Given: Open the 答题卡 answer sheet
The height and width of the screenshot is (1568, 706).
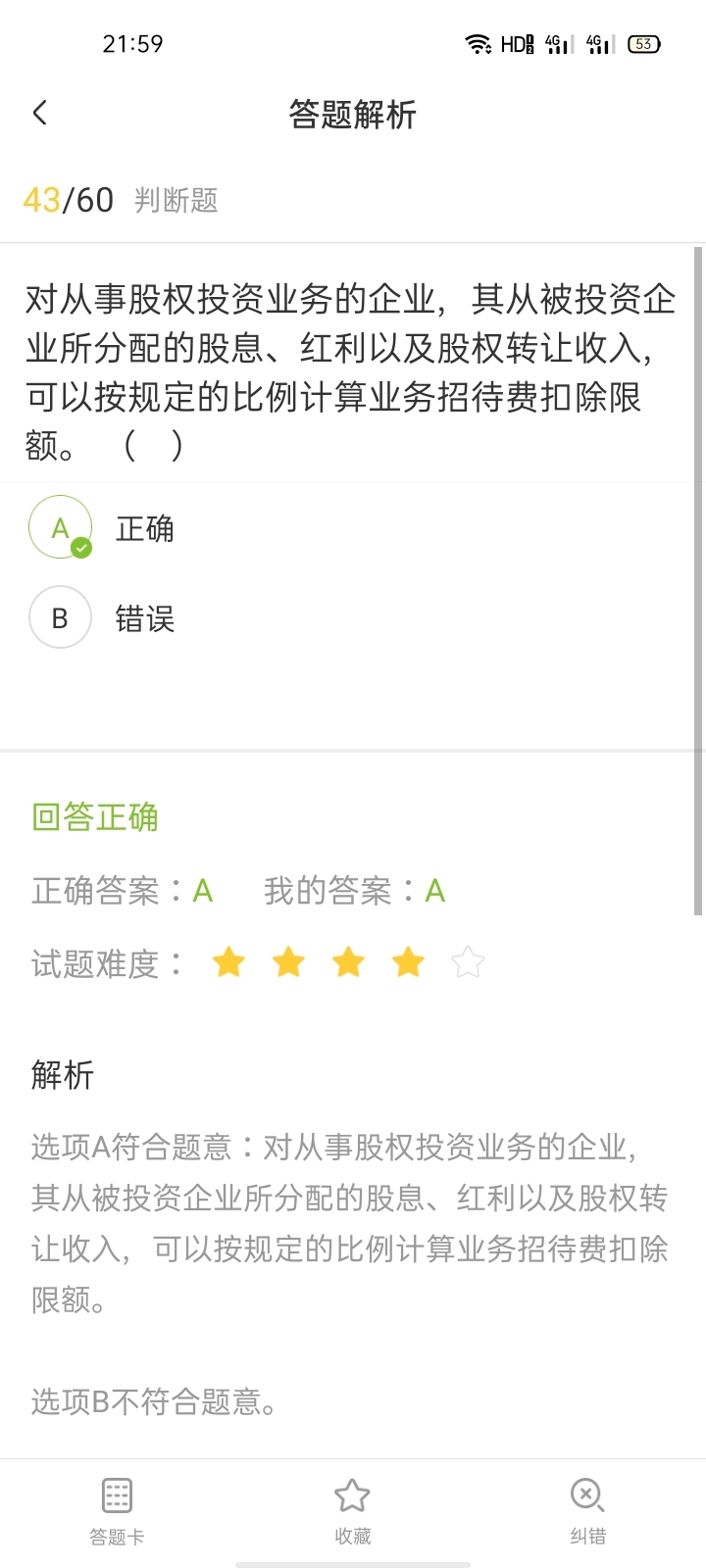Looking at the screenshot, I should click(117, 1509).
